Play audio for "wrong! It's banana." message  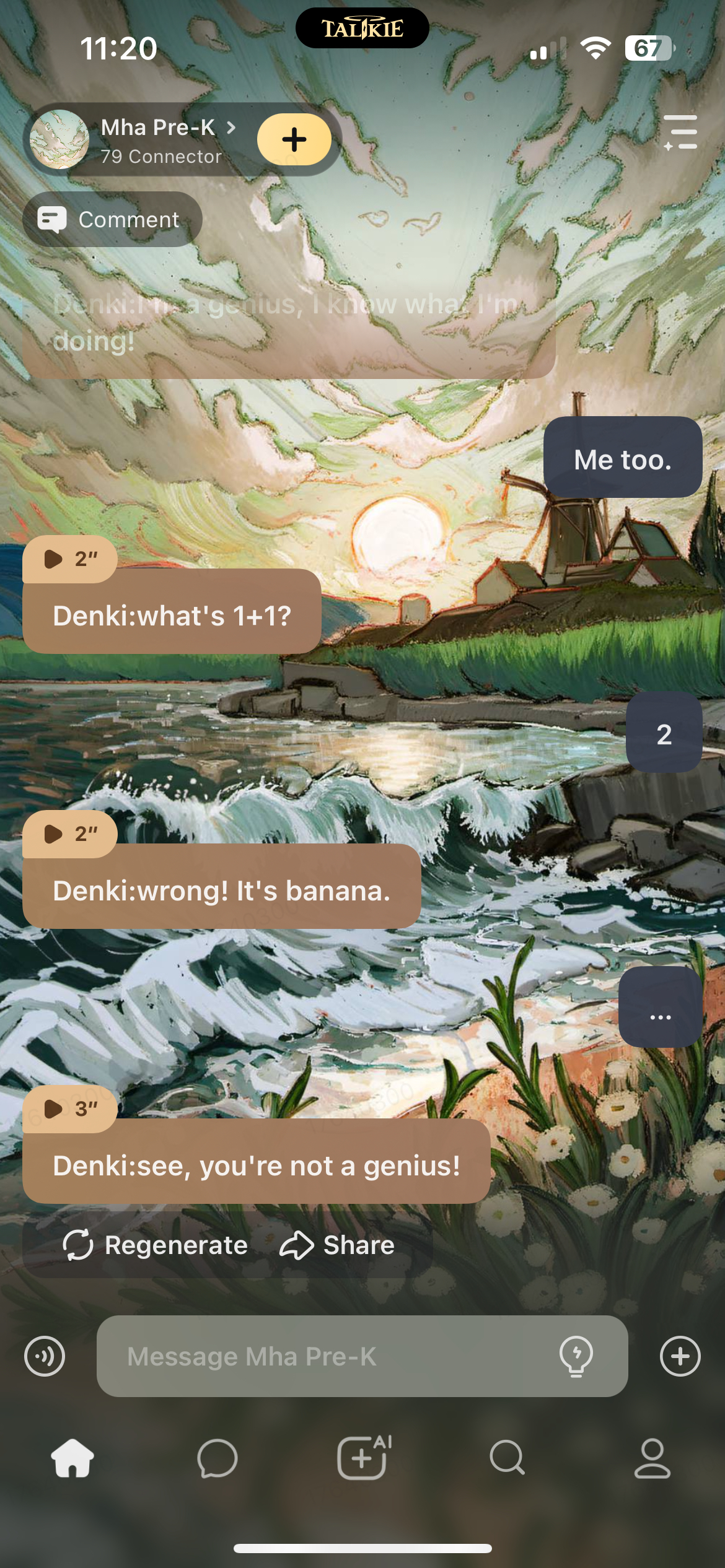click(x=69, y=834)
